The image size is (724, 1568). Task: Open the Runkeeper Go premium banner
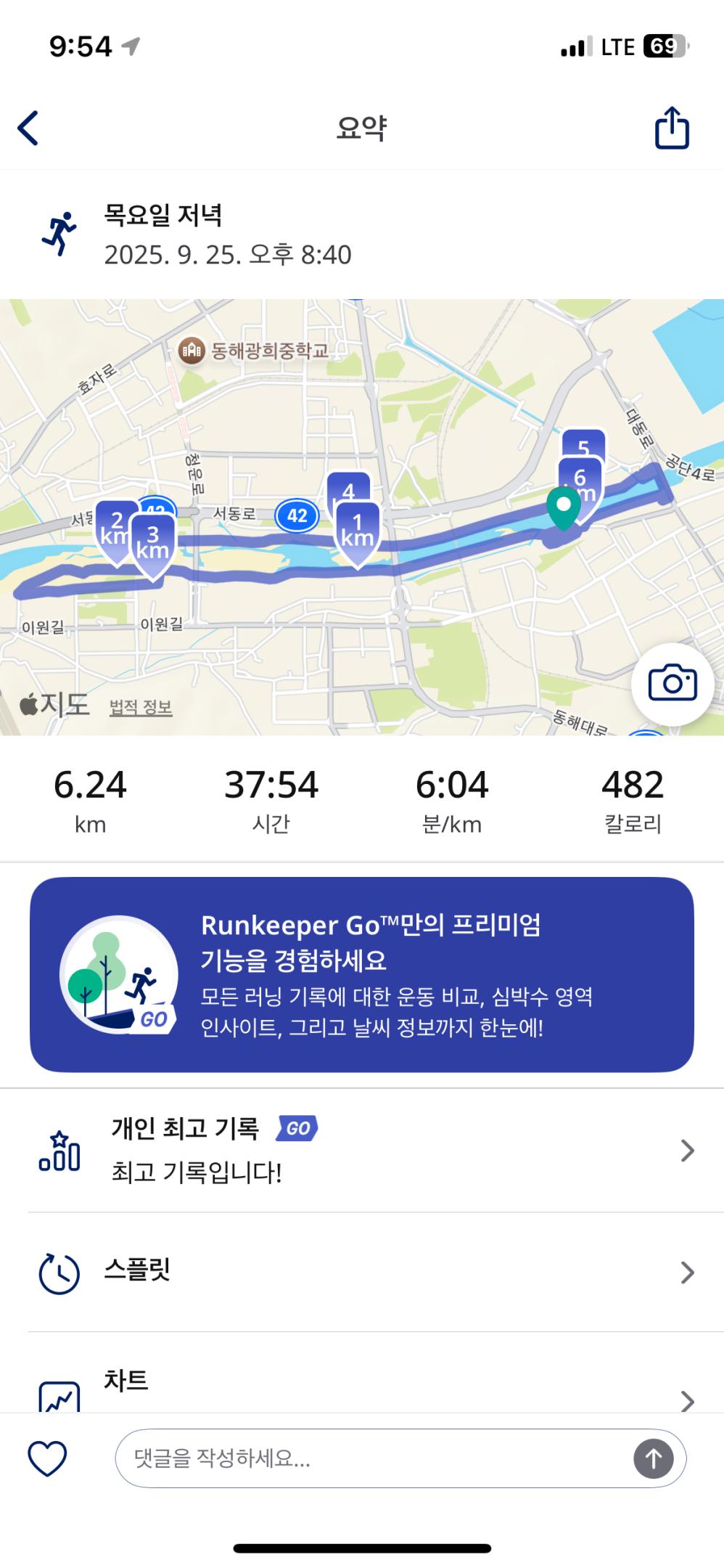pyautogui.click(x=361, y=974)
